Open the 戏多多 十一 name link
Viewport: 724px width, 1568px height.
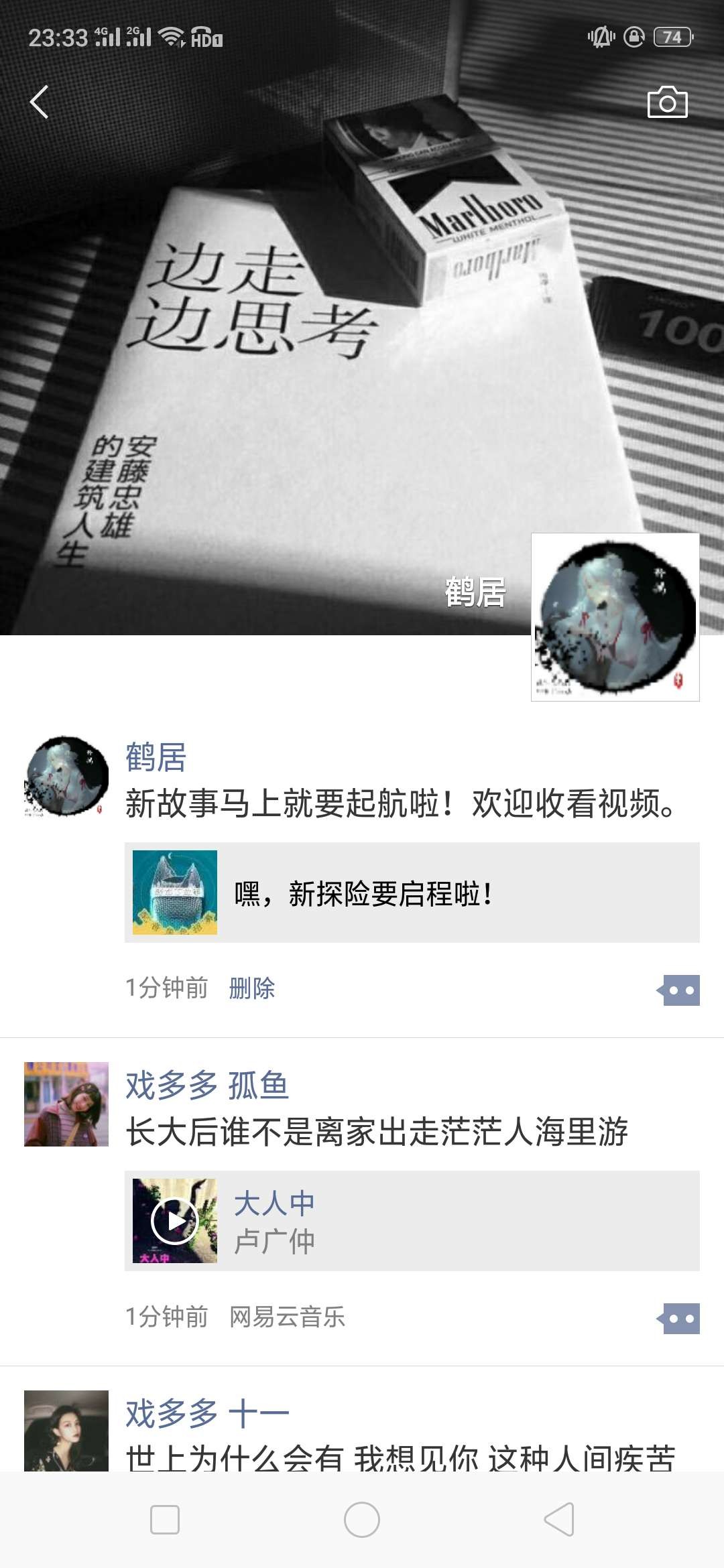point(206,1414)
